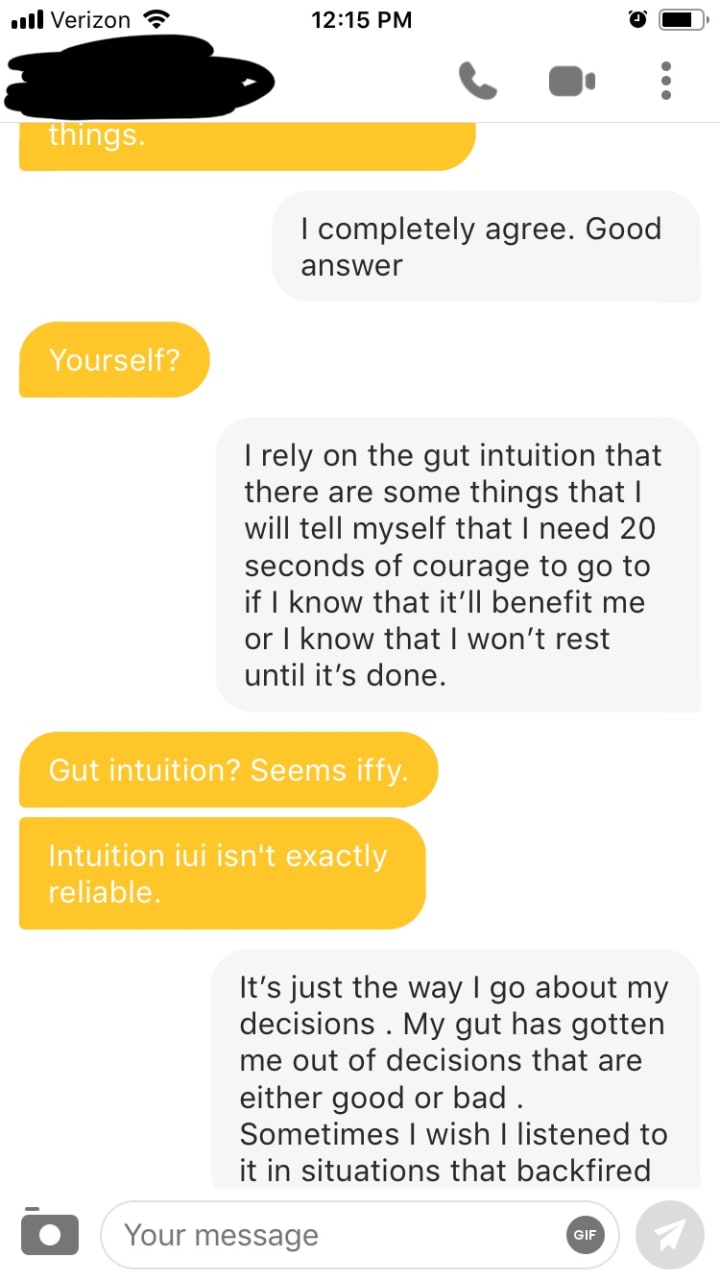Attach a photo with the camera icon

(49, 1232)
